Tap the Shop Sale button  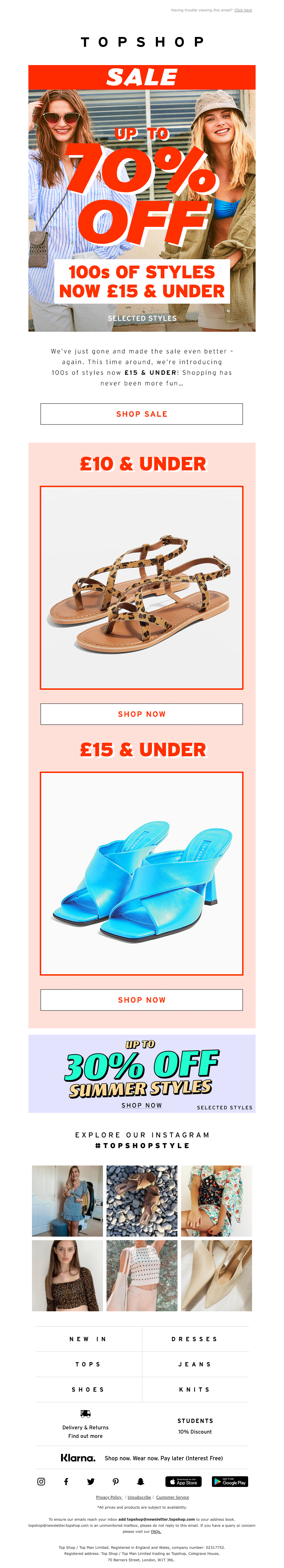142,414
